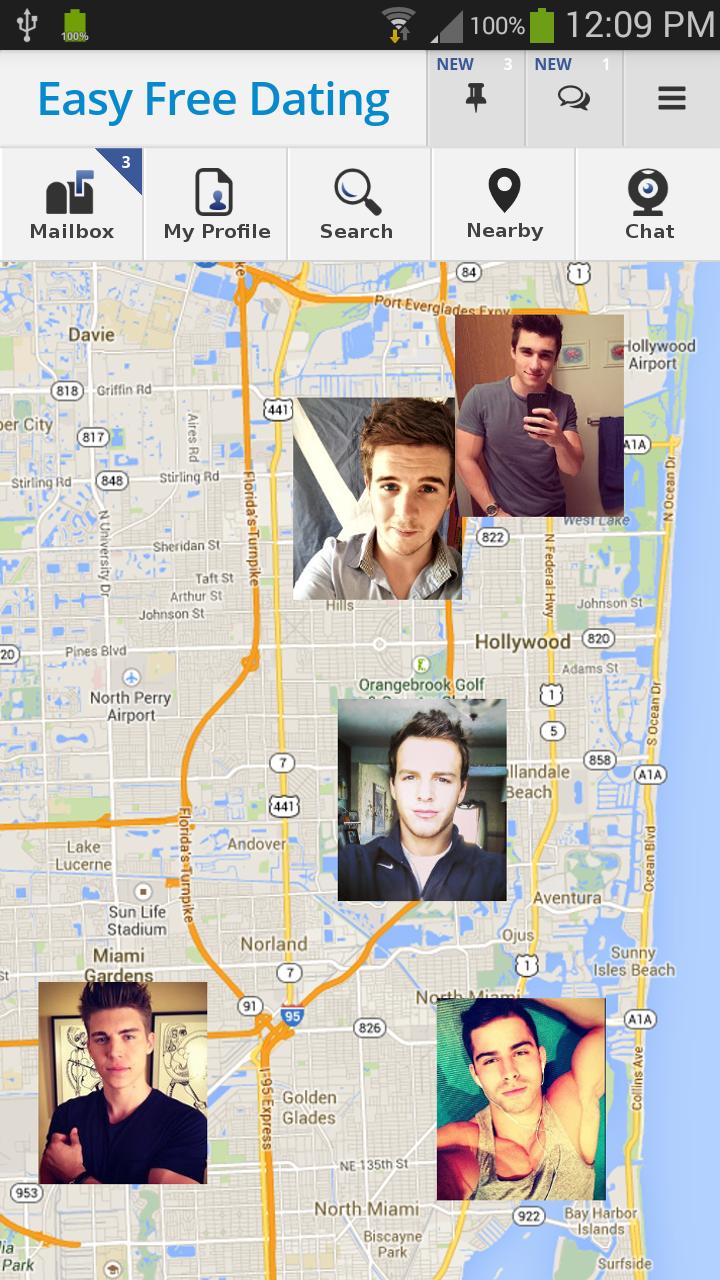Open the new conversations speech-bubble icon
Screen dimensions: 720x1280
pos(573,98)
